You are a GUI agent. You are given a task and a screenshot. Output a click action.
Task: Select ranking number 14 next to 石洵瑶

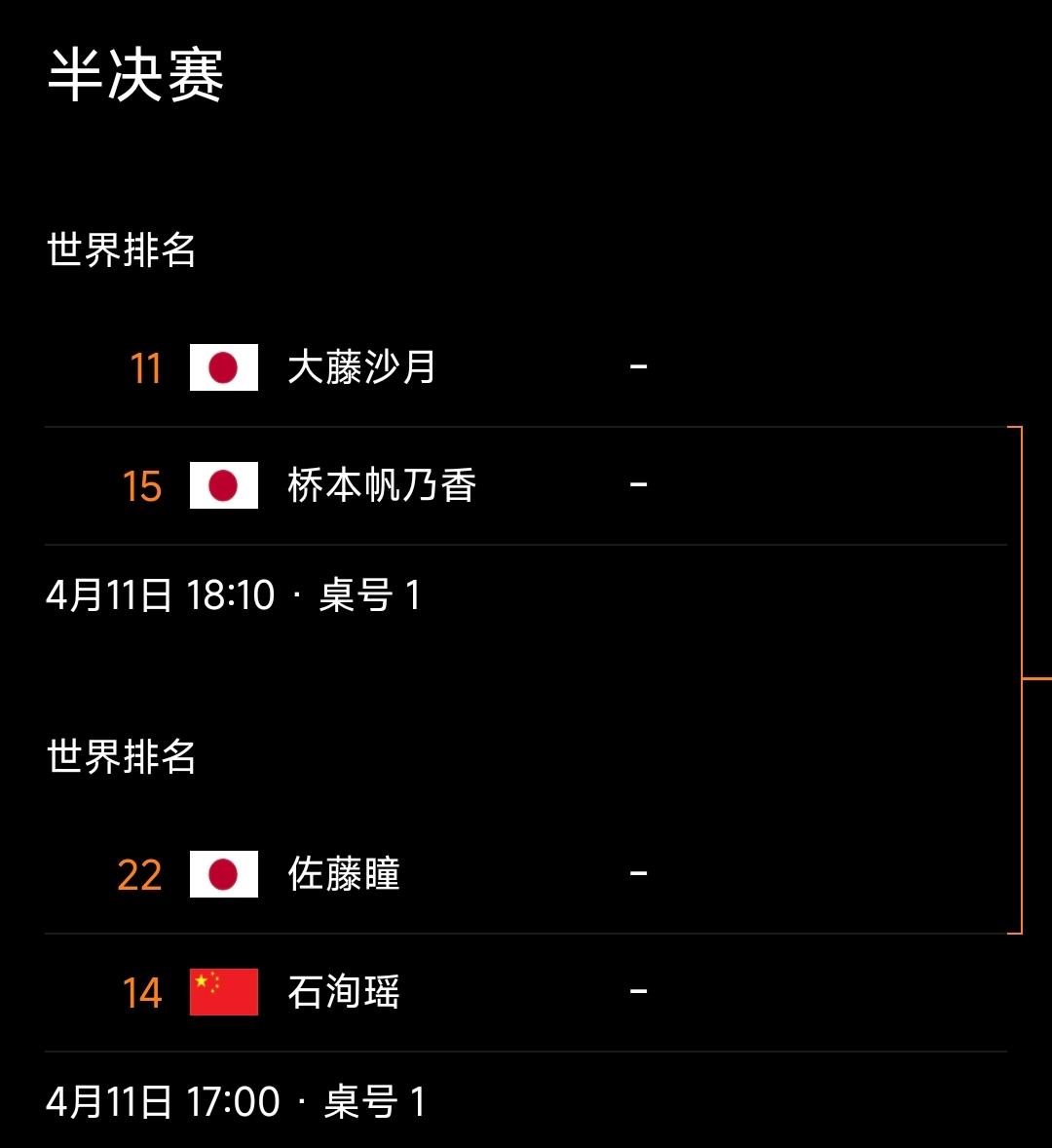click(141, 990)
